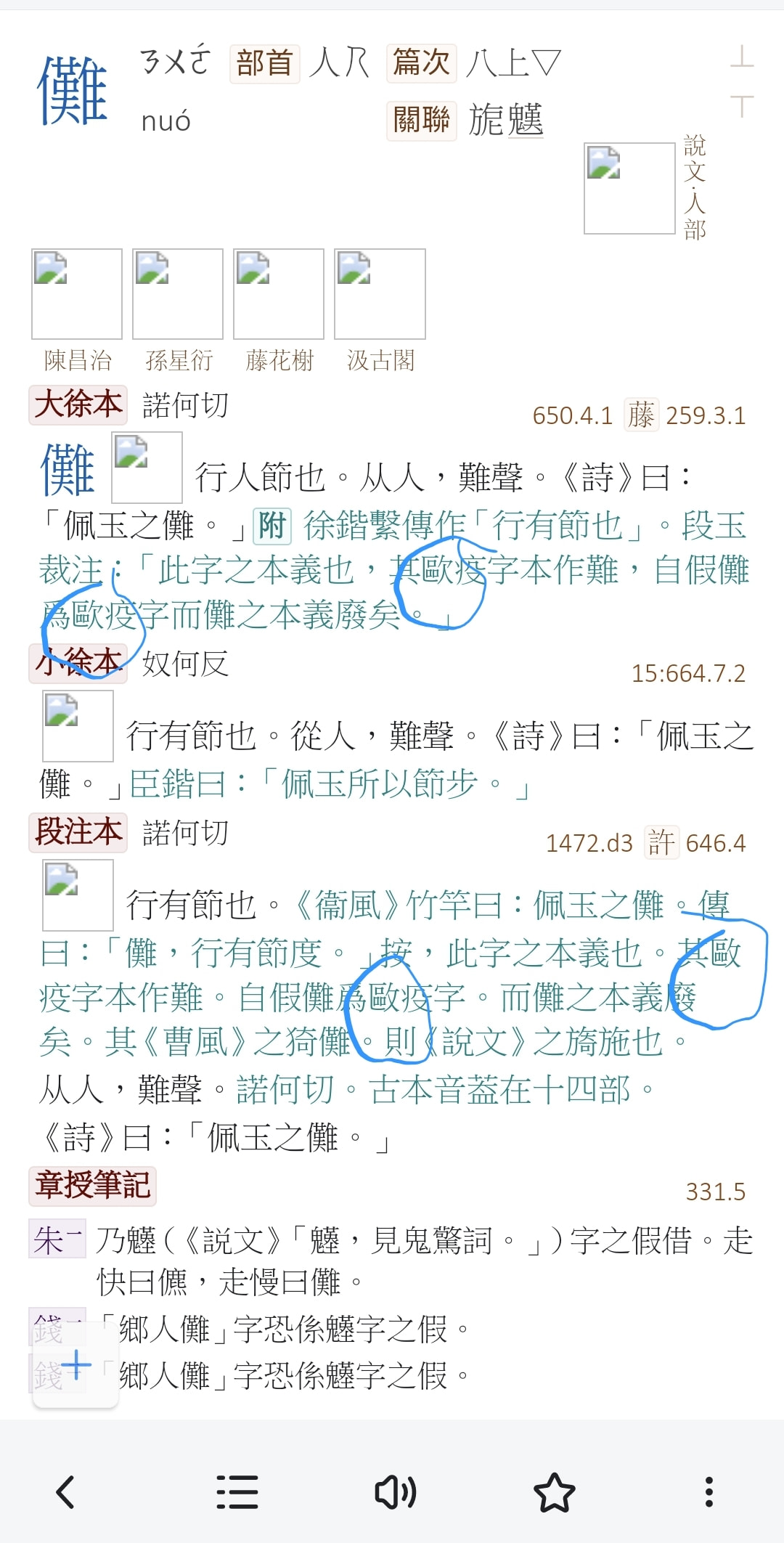View the 陳昌治 edition image
Screen dimensions: 784x1543
point(77,294)
